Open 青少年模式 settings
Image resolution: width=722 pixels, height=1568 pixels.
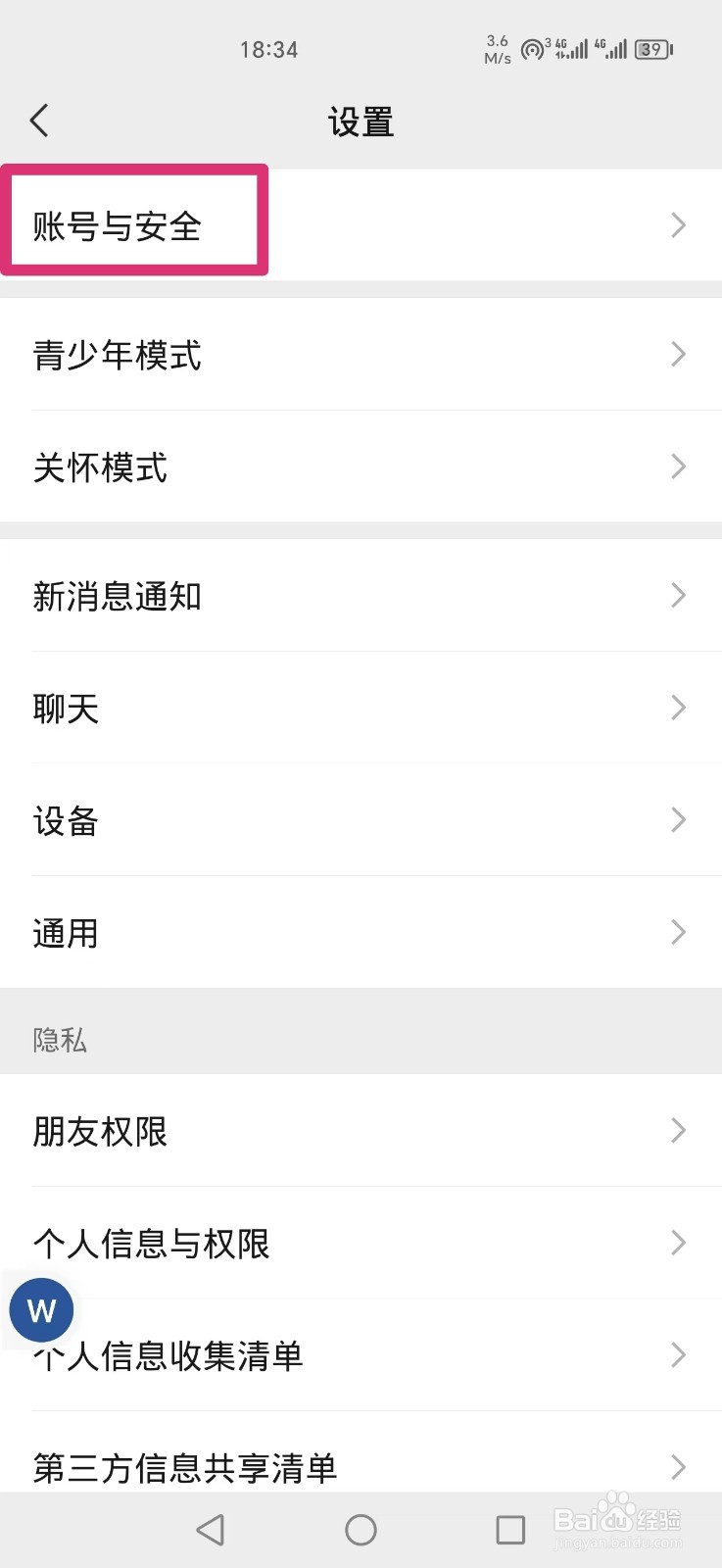[361, 355]
